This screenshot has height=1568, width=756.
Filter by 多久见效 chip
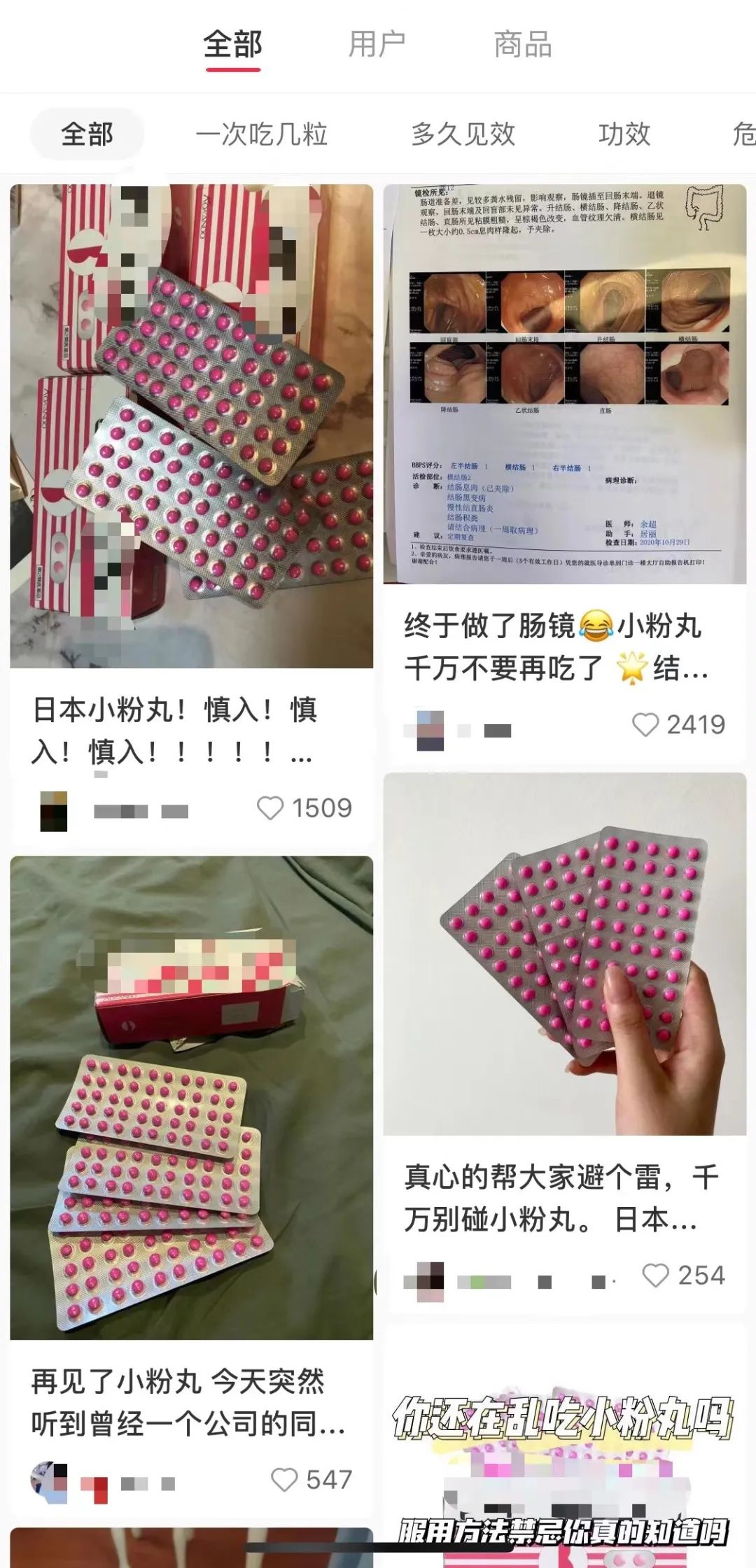pos(463,134)
